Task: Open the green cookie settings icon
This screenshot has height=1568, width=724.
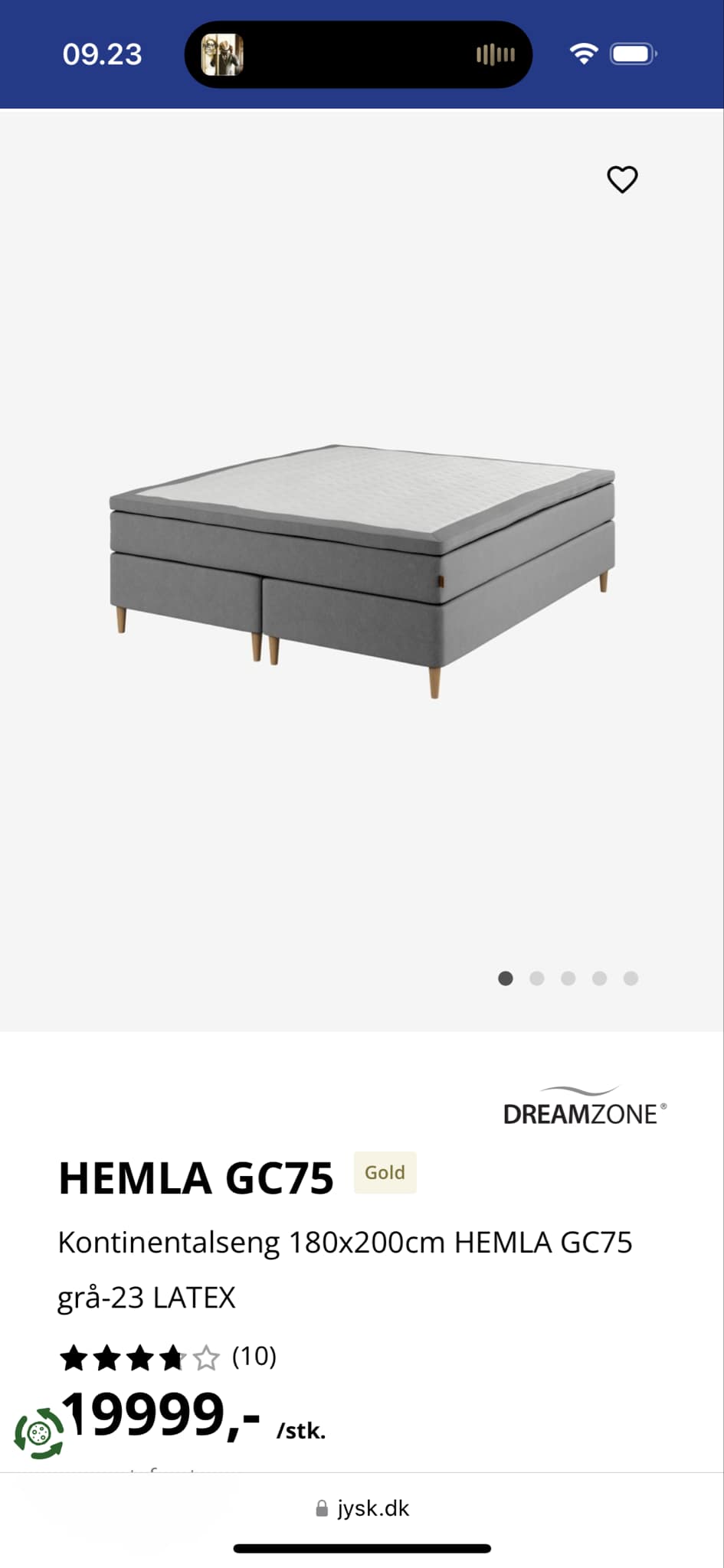Action: coord(39,1432)
